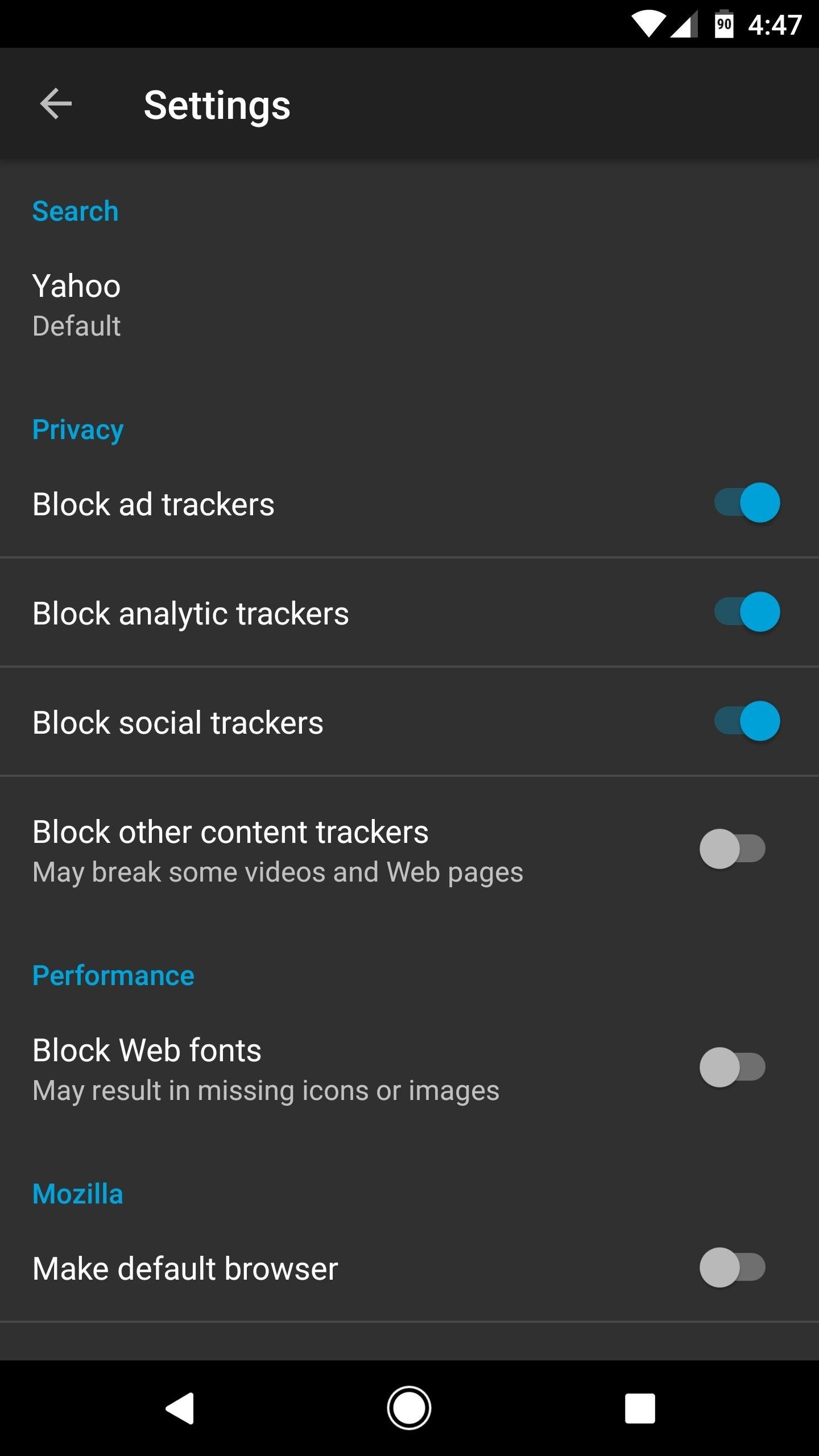
Task: Disable Block ad trackers
Action: pos(747,503)
